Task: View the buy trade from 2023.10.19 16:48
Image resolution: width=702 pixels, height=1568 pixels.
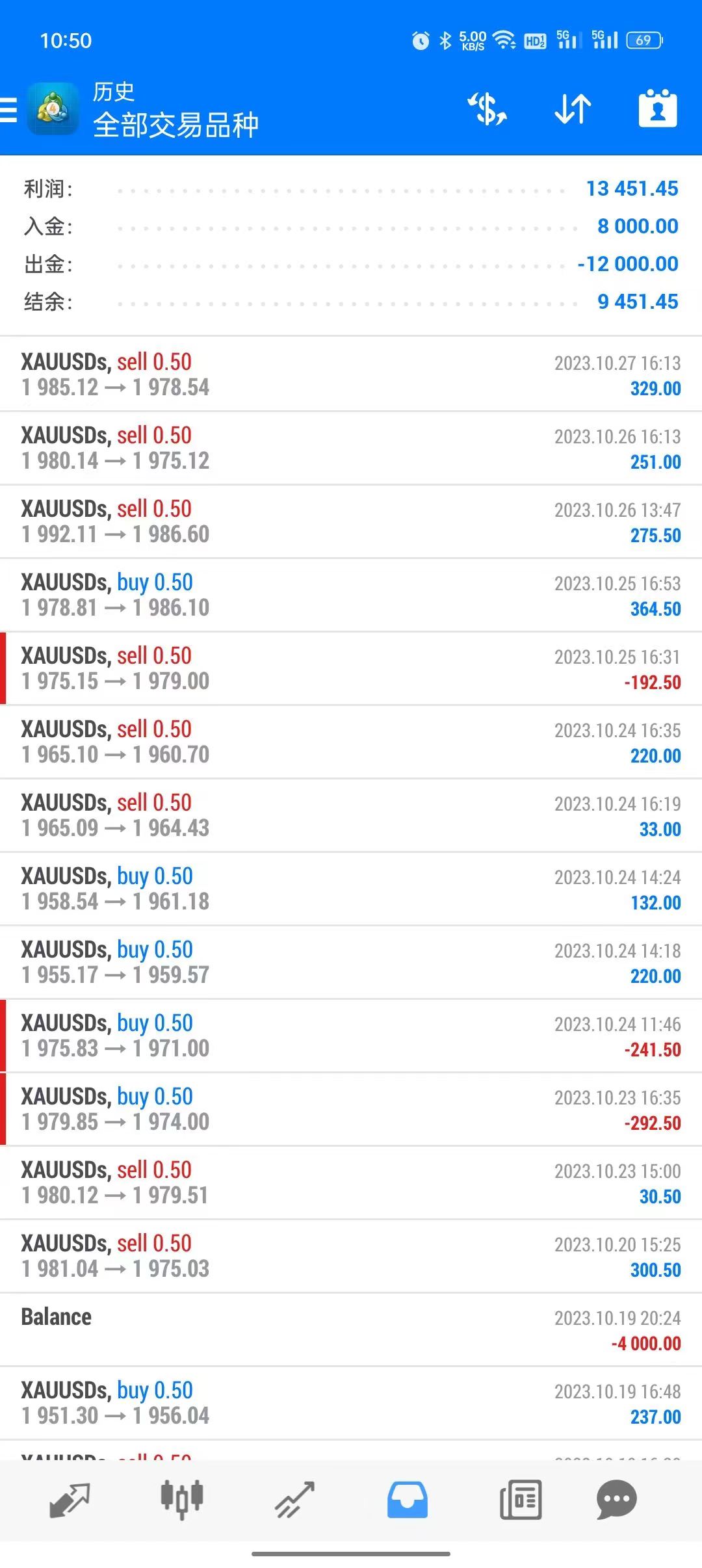Action: [x=351, y=1403]
